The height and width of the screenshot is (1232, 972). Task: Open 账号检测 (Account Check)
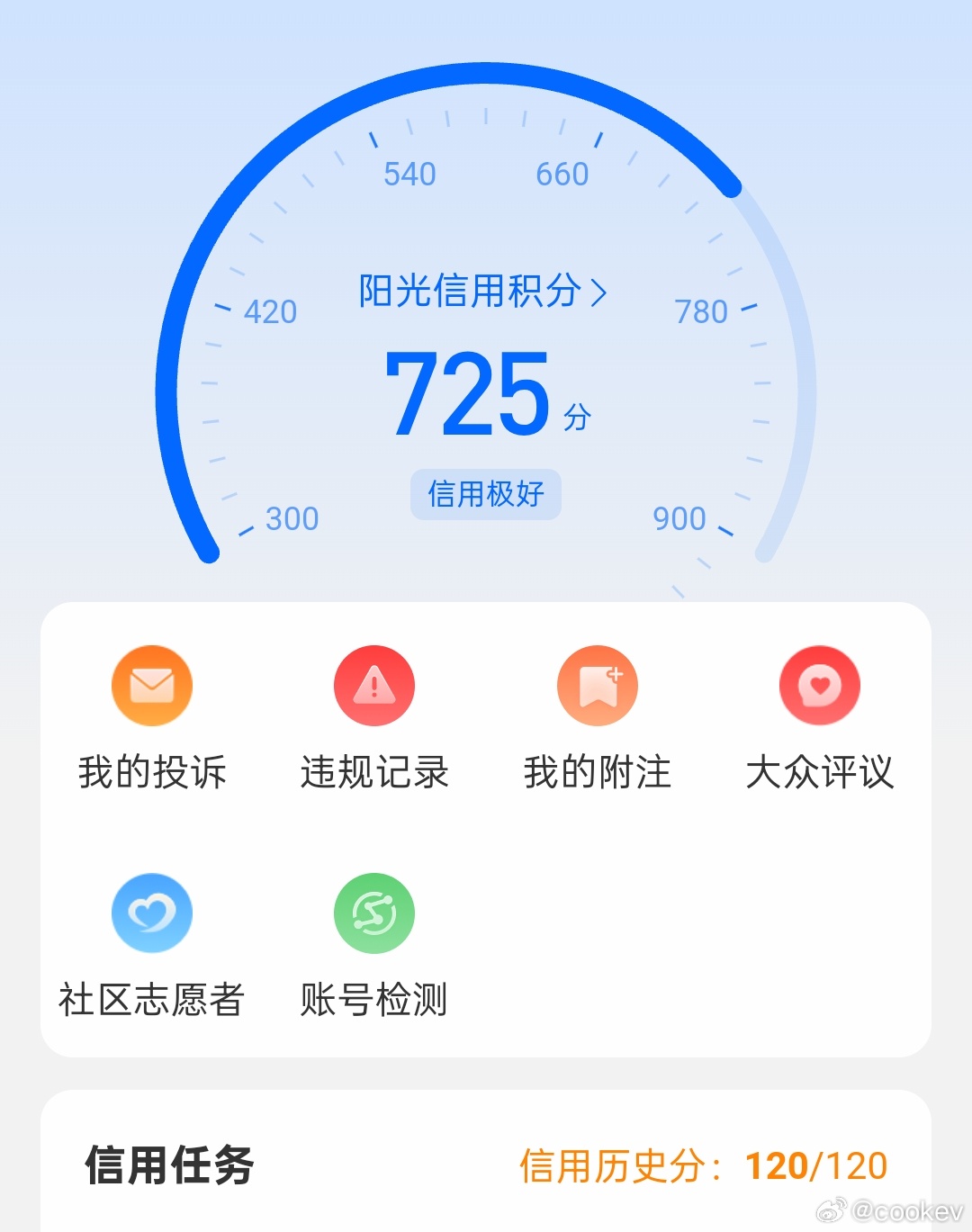(374, 999)
